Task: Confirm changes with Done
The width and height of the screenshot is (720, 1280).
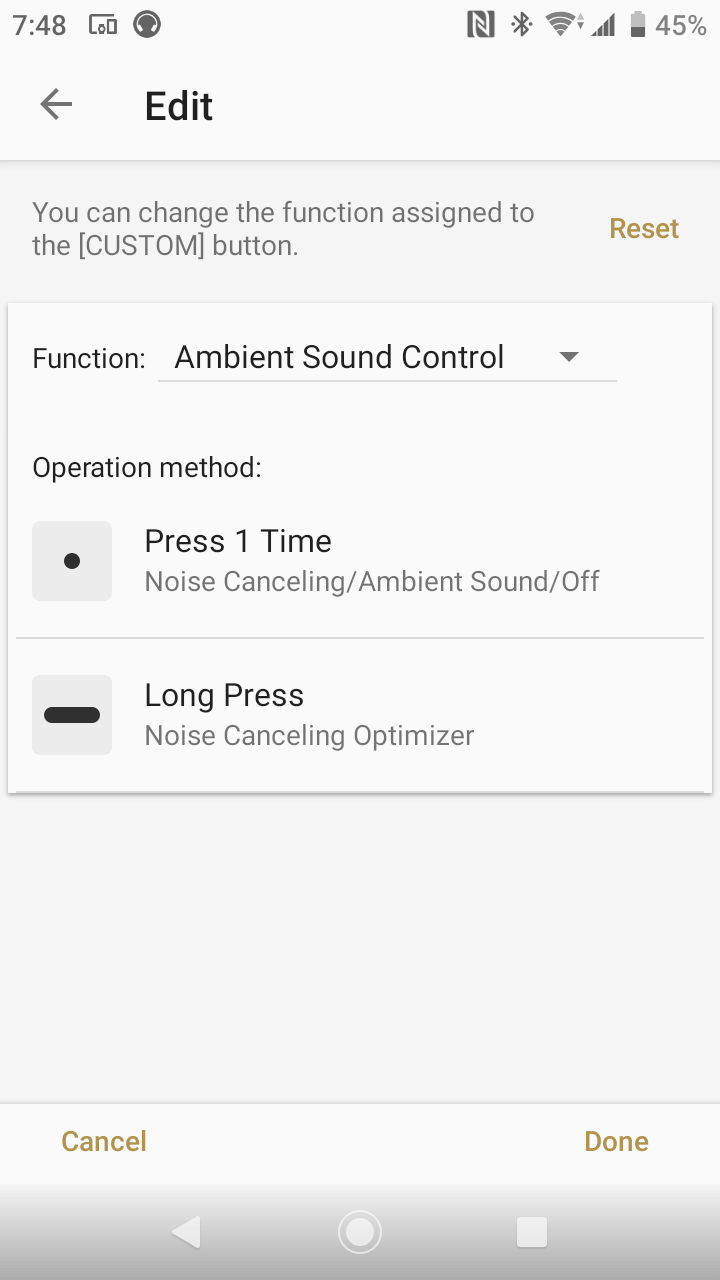Action: click(616, 1141)
